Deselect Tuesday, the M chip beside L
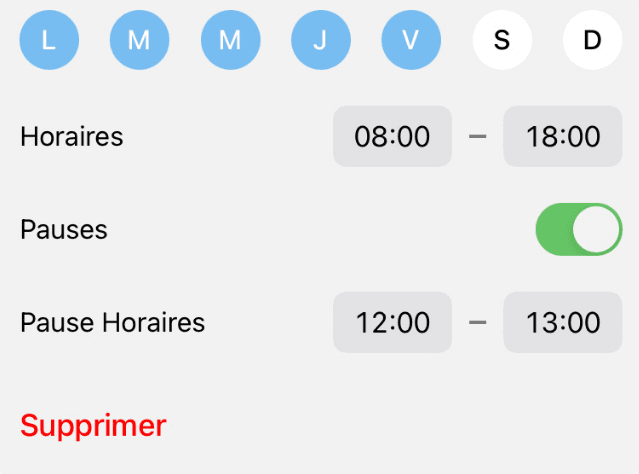The width and height of the screenshot is (639, 474). click(139, 40)
